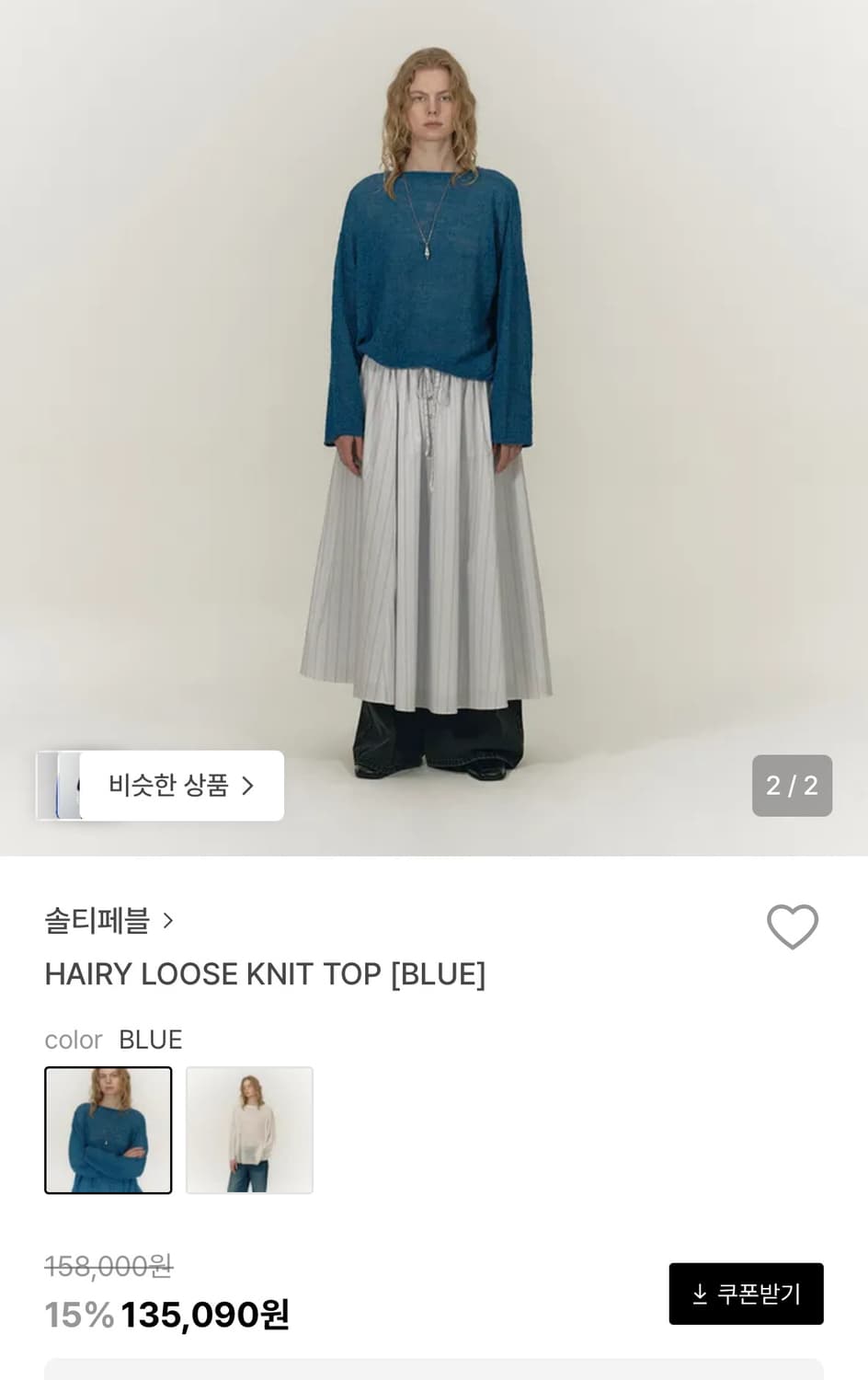Click the BLUE color label text
This screenshot has height=1380, width=868.
click(x=152, y=1040)
